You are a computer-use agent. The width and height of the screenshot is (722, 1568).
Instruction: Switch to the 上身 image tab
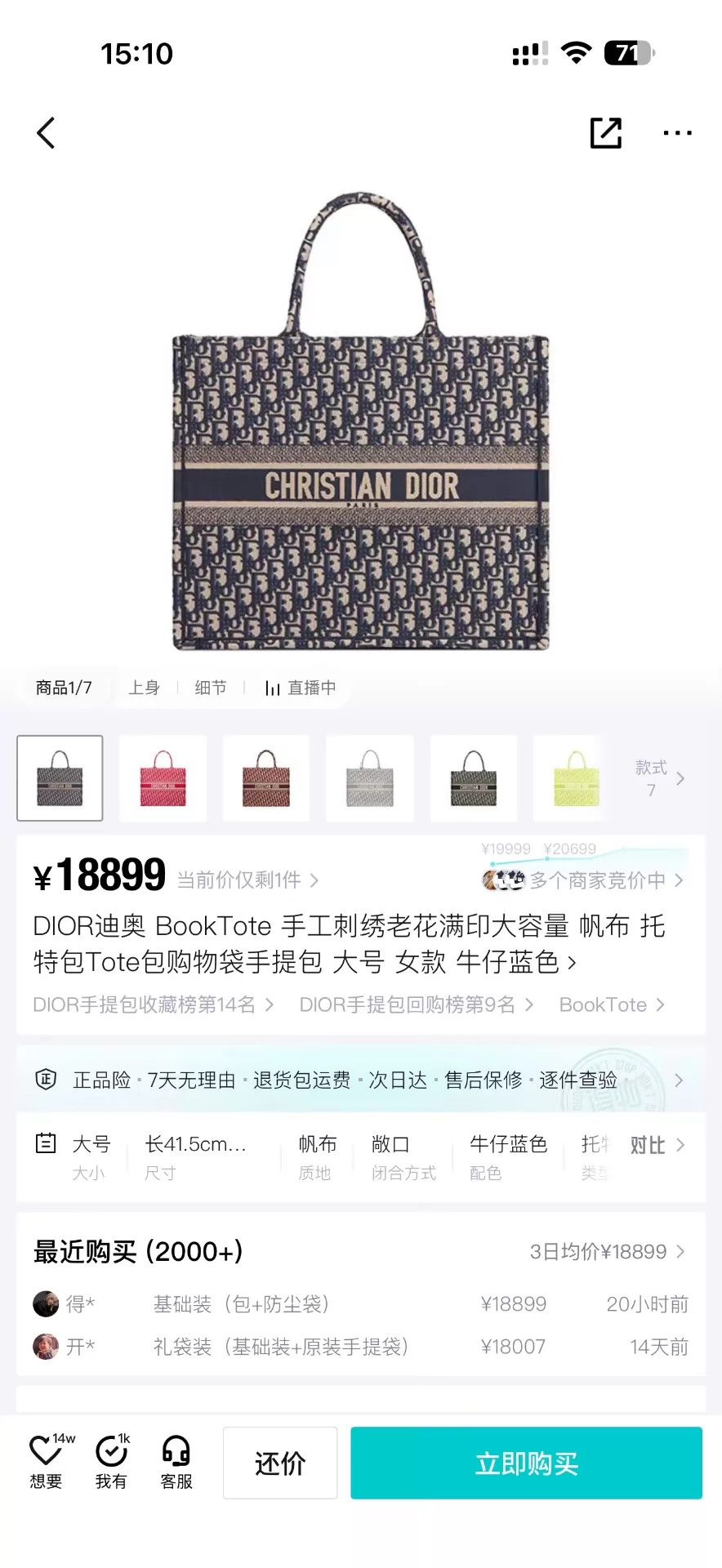144,688
